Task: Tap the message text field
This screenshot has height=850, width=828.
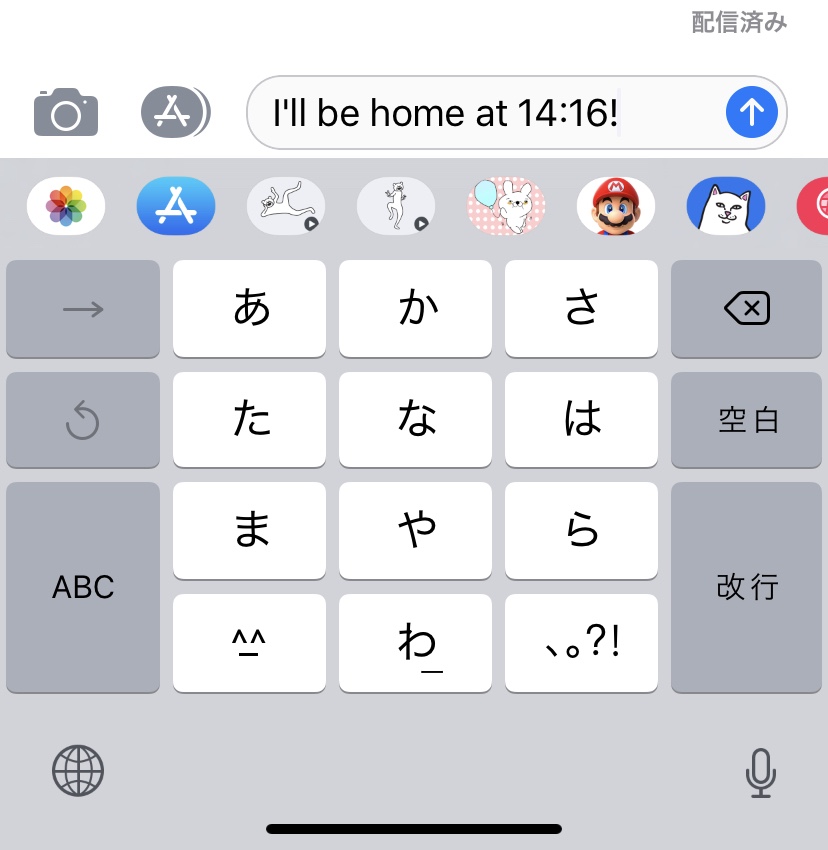Action: point(480,112)
